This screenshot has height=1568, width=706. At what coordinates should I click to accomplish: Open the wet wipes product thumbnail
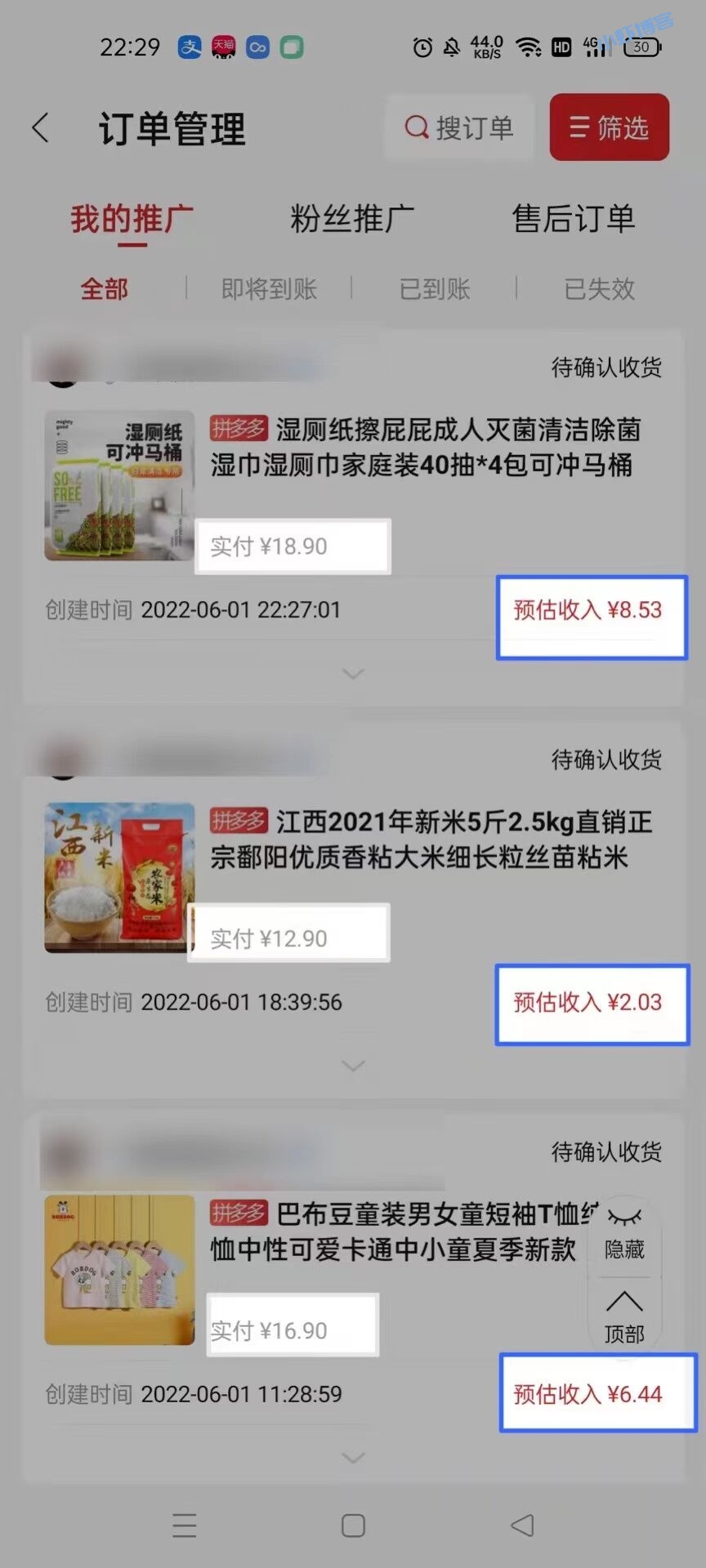click(x=118, y=486)
